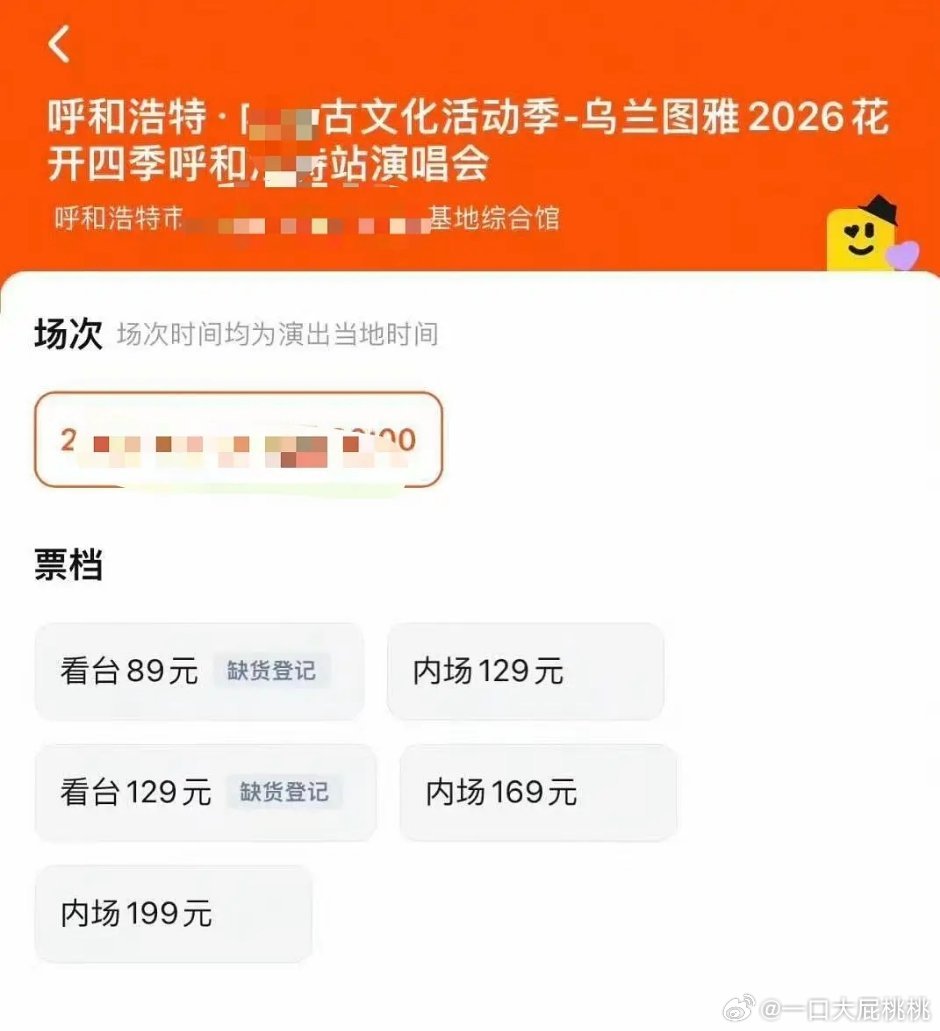Select the 内场129元 ticket option
Viewport: 940px width, 1031px height.
524,671
